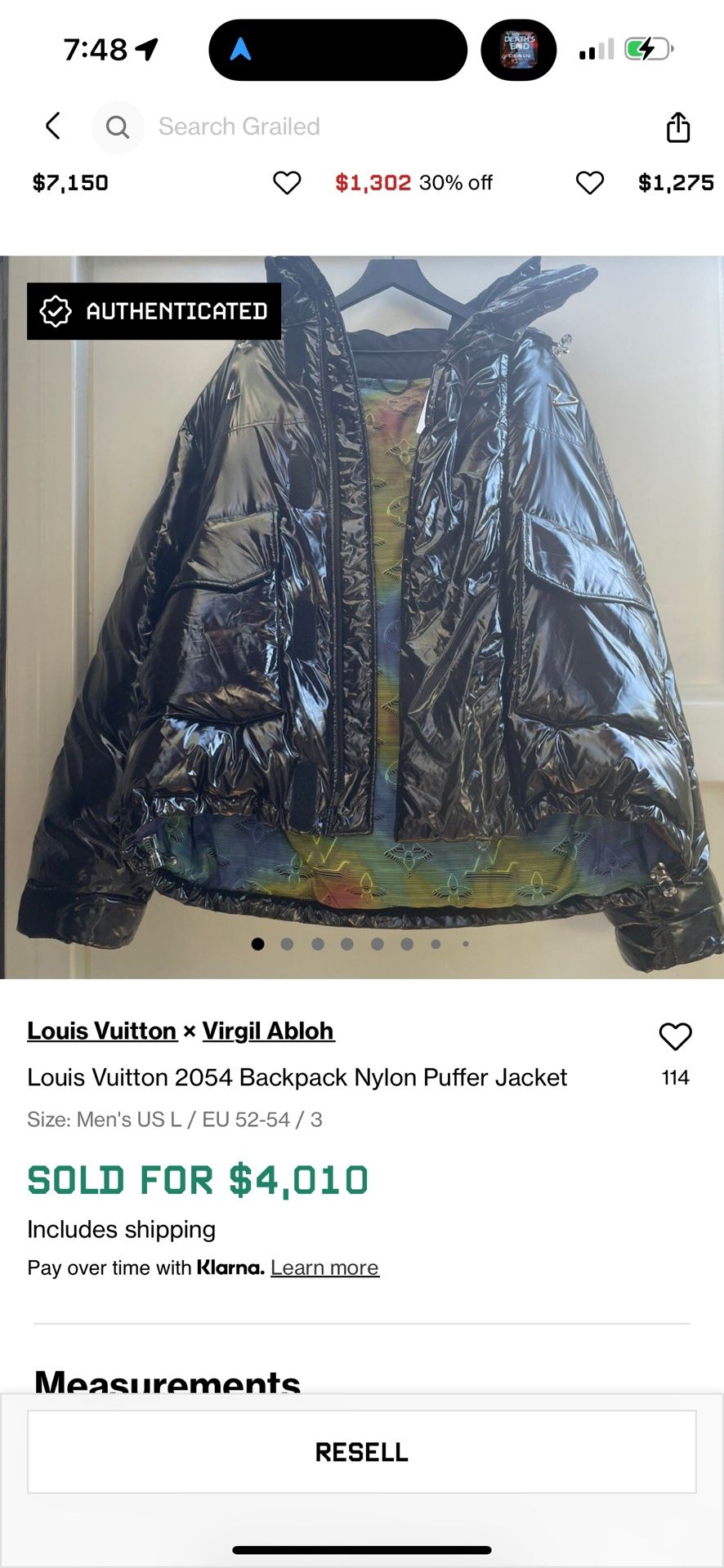
Task: Open the Louis Vuitton designer page
Action: tap(102, 1031)
